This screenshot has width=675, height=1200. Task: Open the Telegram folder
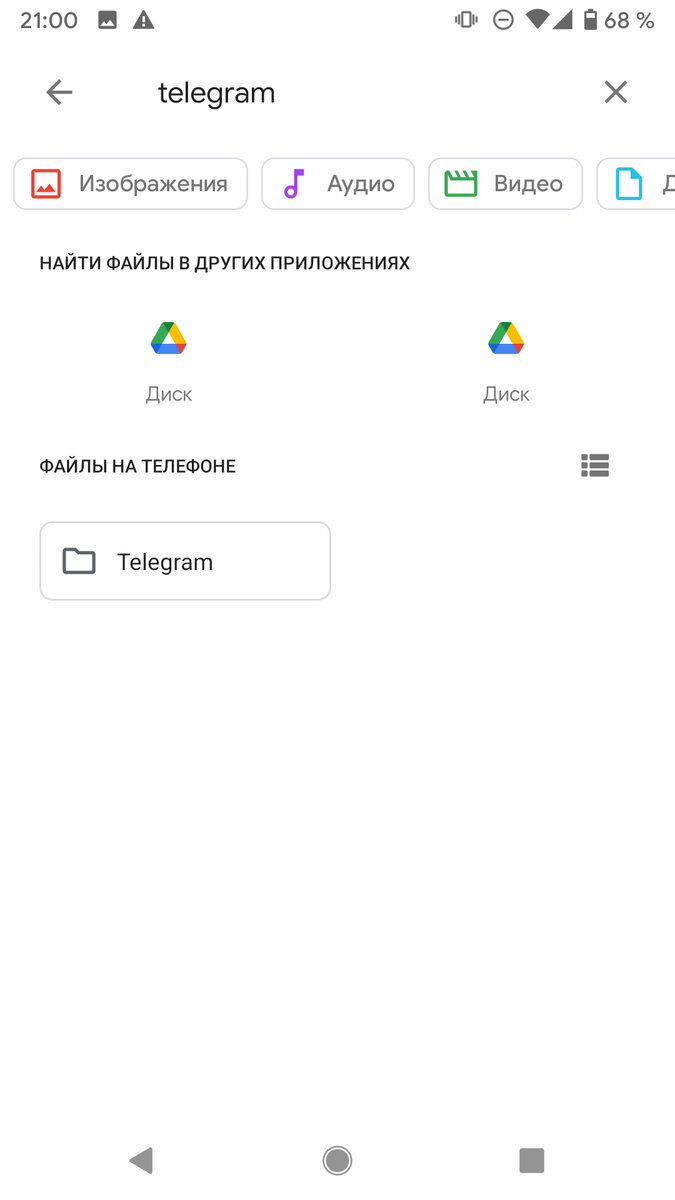point(185,561)
